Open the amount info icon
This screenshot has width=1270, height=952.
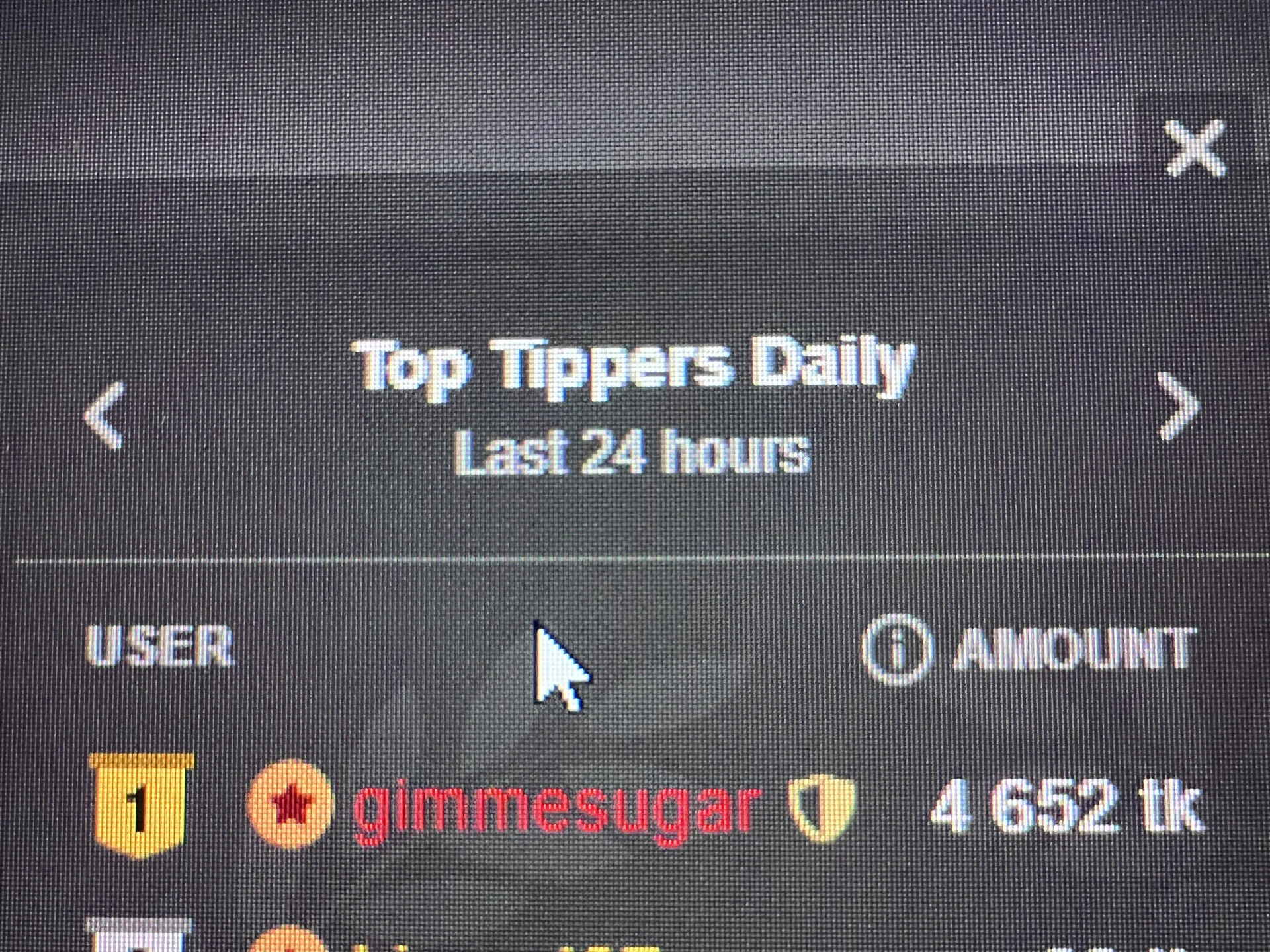click(x=898, y=649)
